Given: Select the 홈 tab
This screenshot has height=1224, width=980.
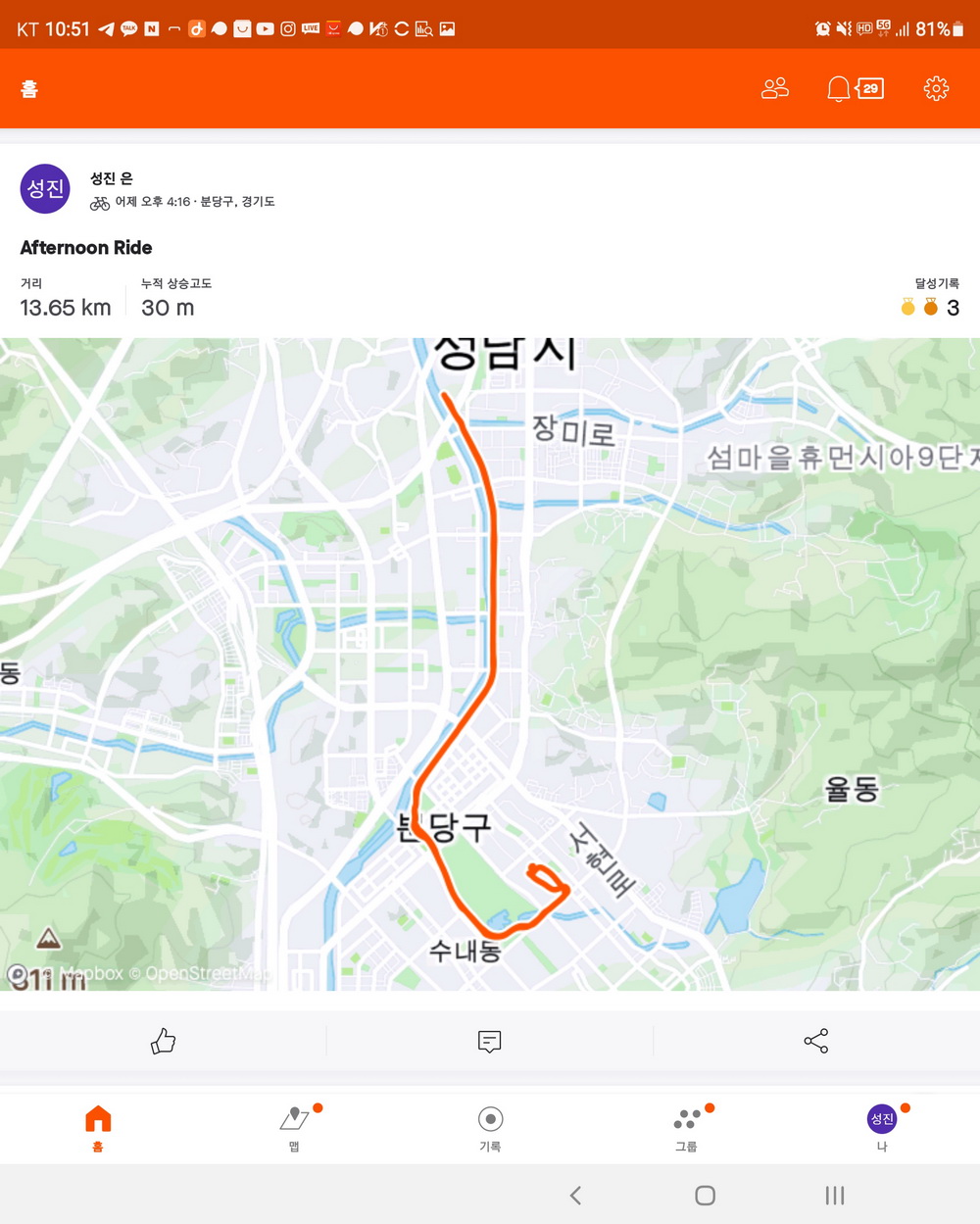Looking at the screenshot, I should (x=98, y=1127).
